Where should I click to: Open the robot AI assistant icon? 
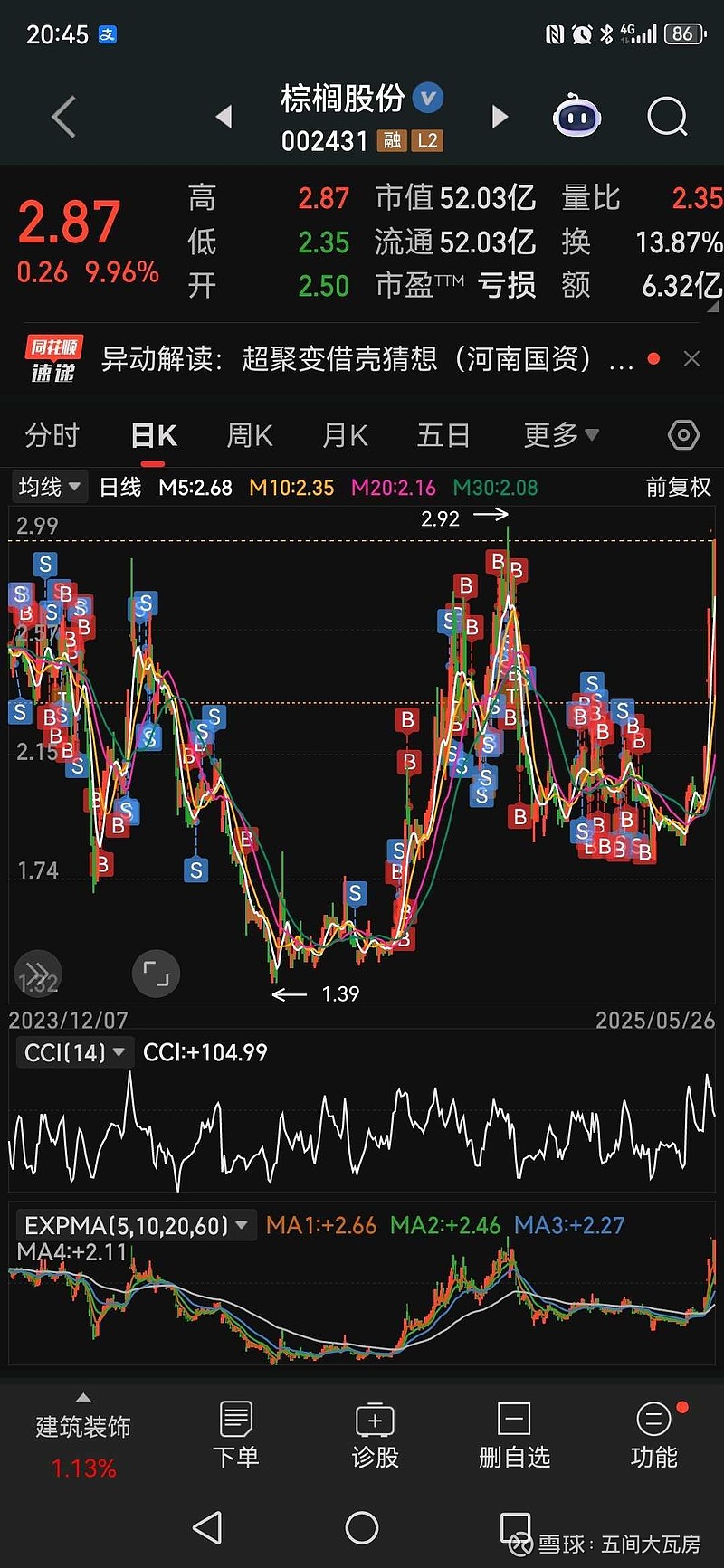tap(577, 116)
